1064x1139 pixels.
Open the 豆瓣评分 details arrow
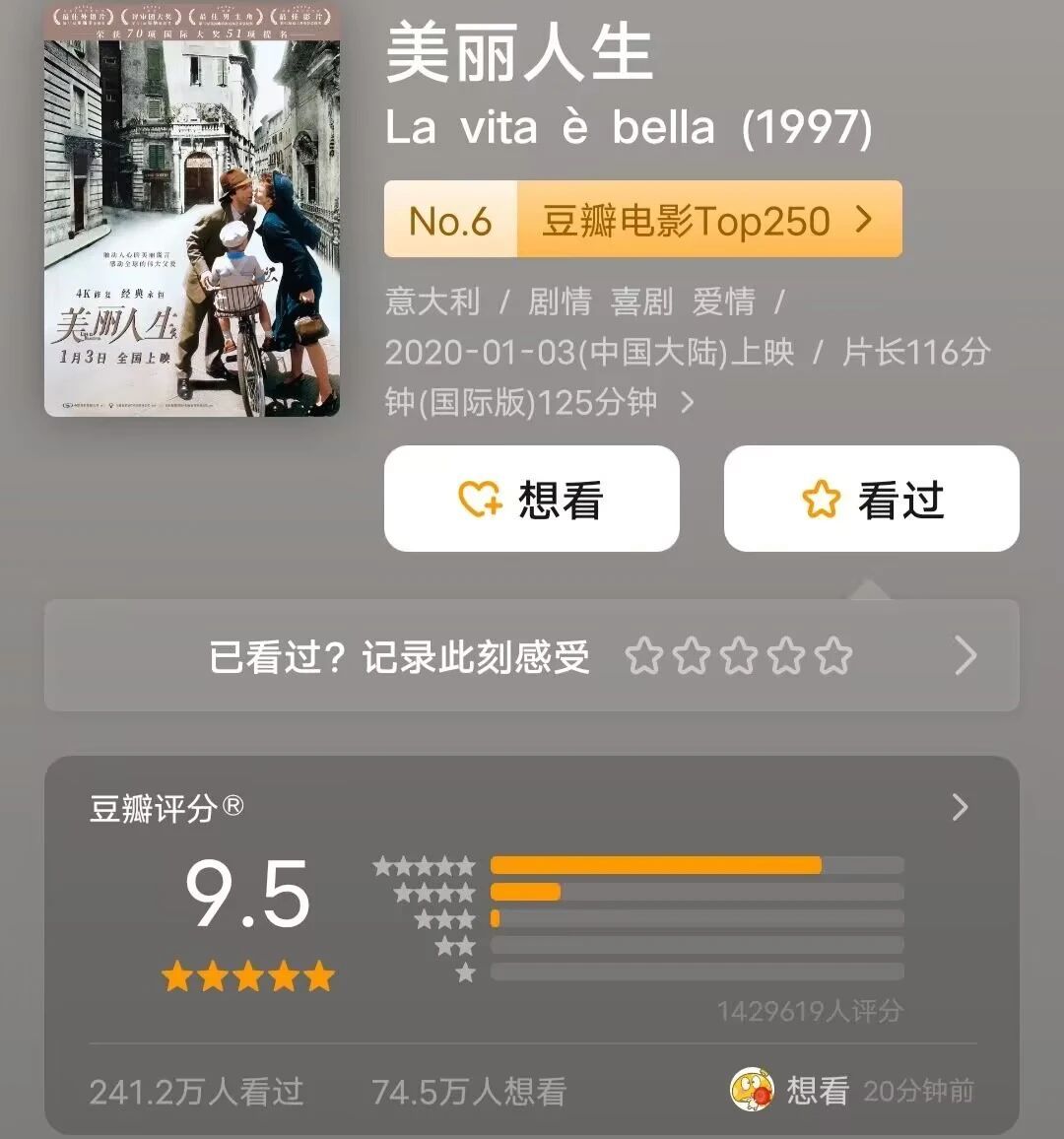click(961, 808)
